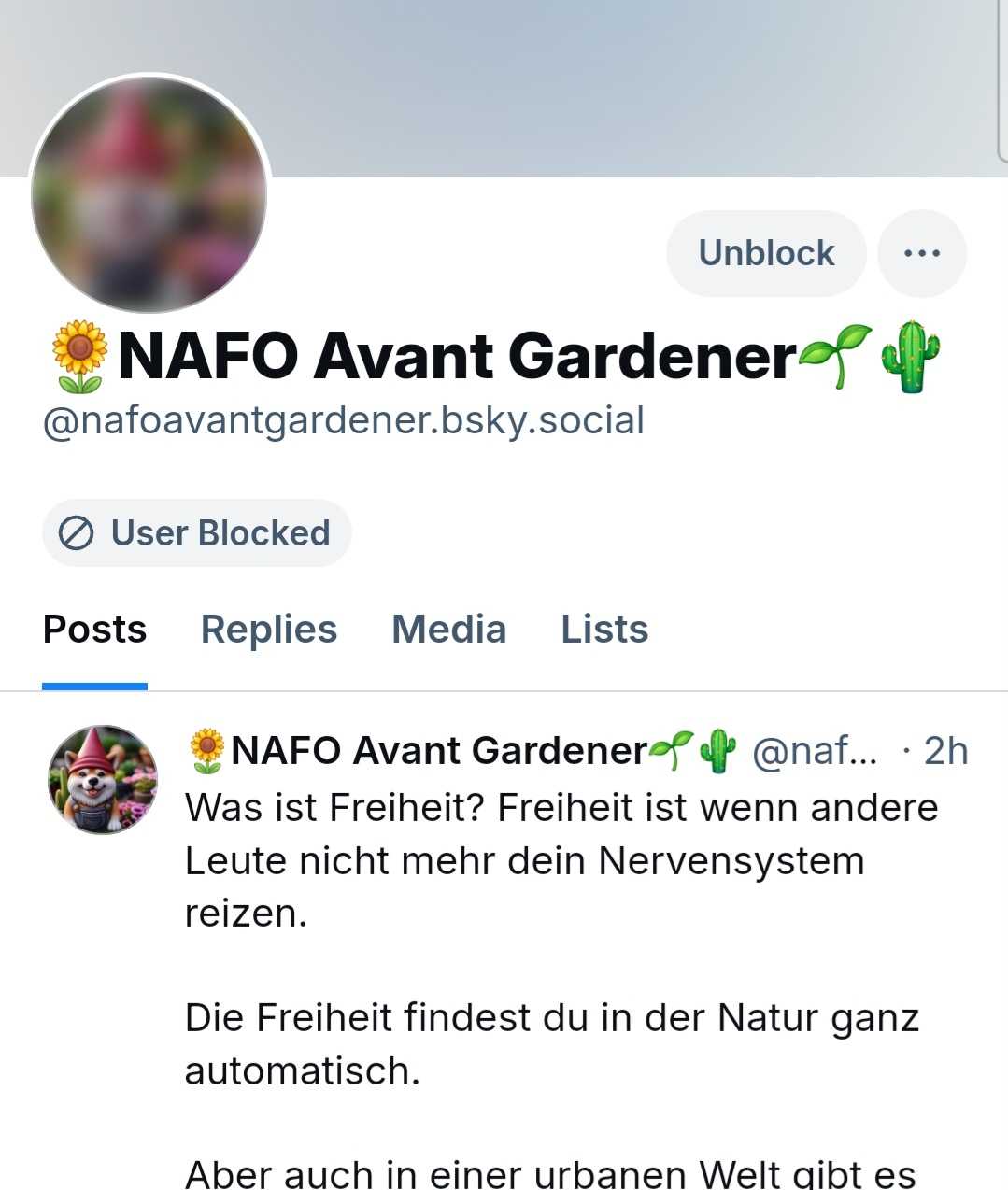Switch to the Lists tab
This screenshot has width=1008, height=1190.
(x=603, y=630)
